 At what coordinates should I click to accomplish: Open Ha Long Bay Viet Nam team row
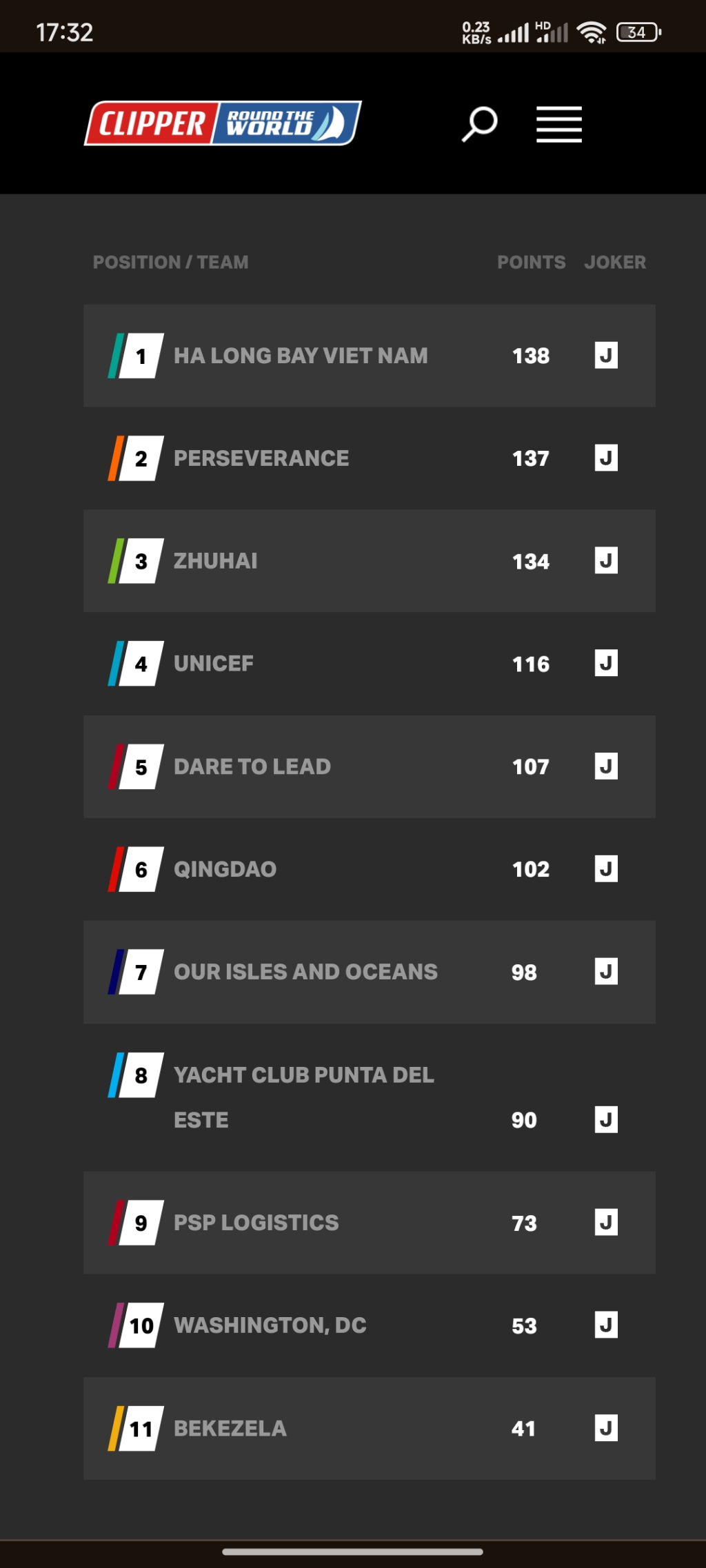coord(370,356)
